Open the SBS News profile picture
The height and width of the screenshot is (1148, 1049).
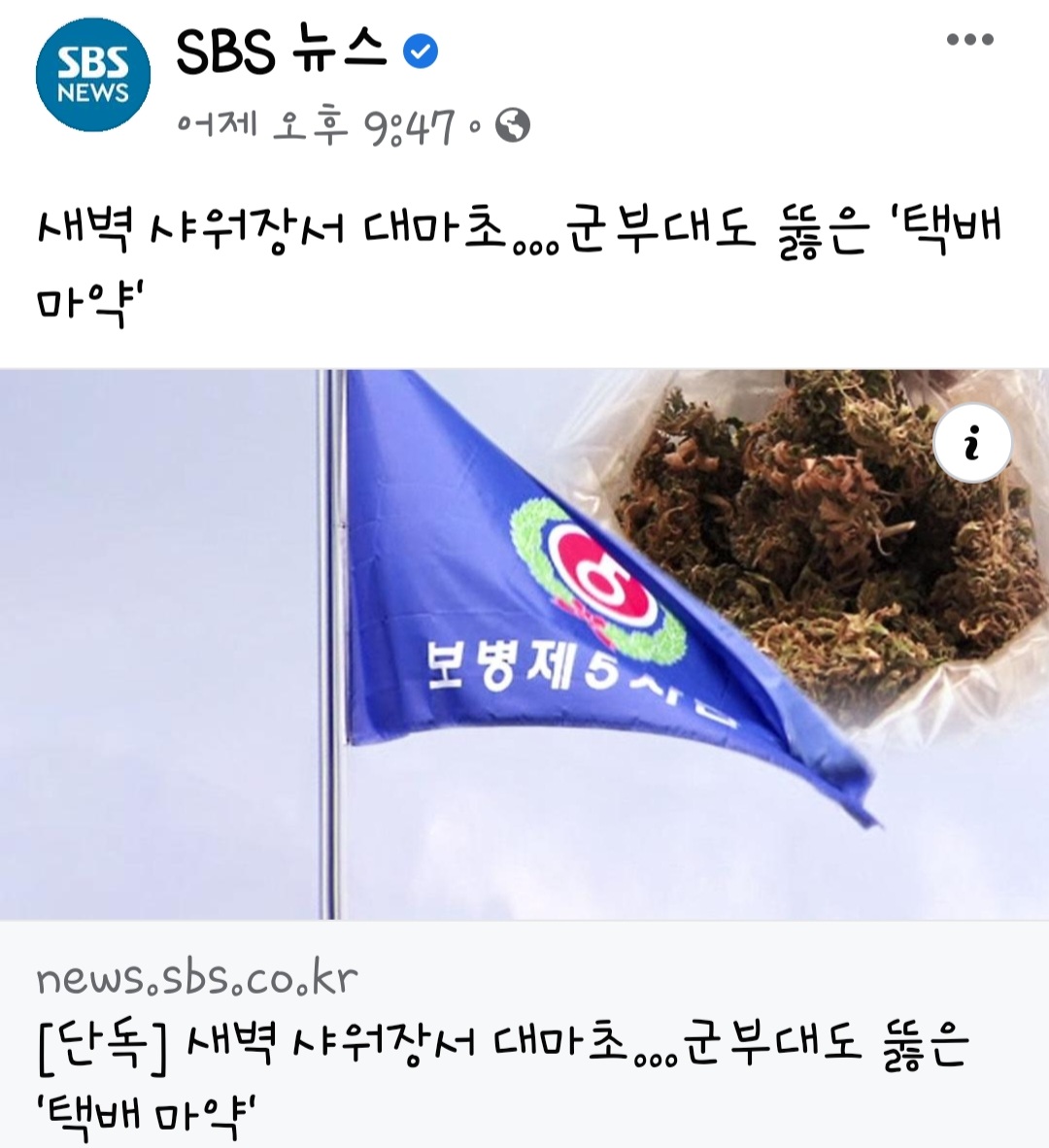tap(93, 75)
